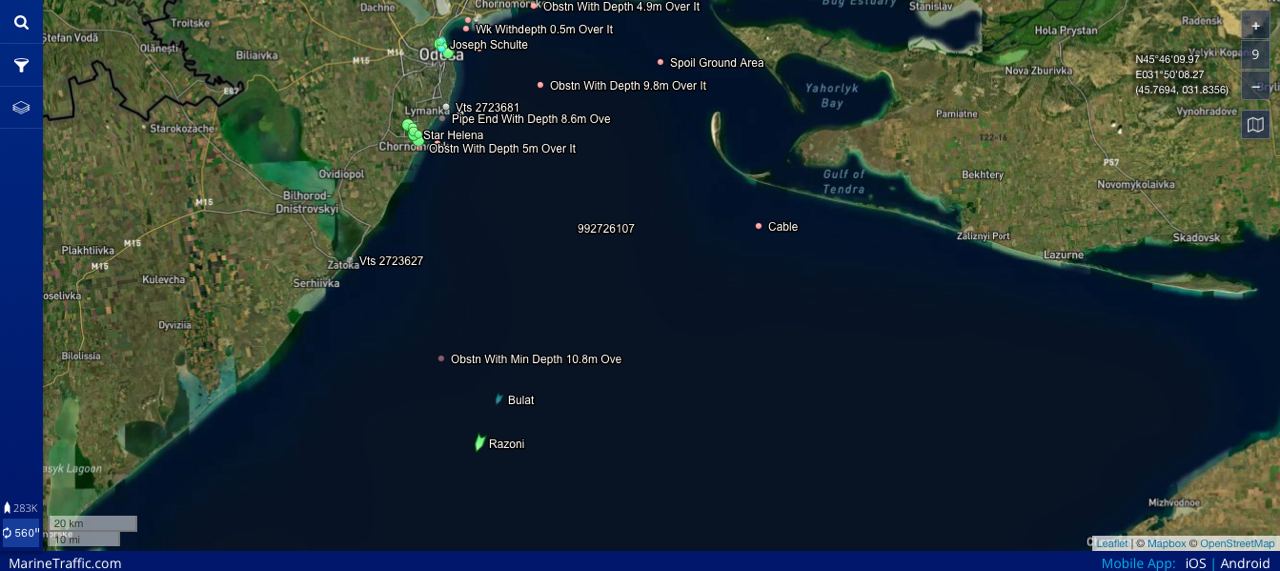Select the Bulat vessel marker

(499, 400)
